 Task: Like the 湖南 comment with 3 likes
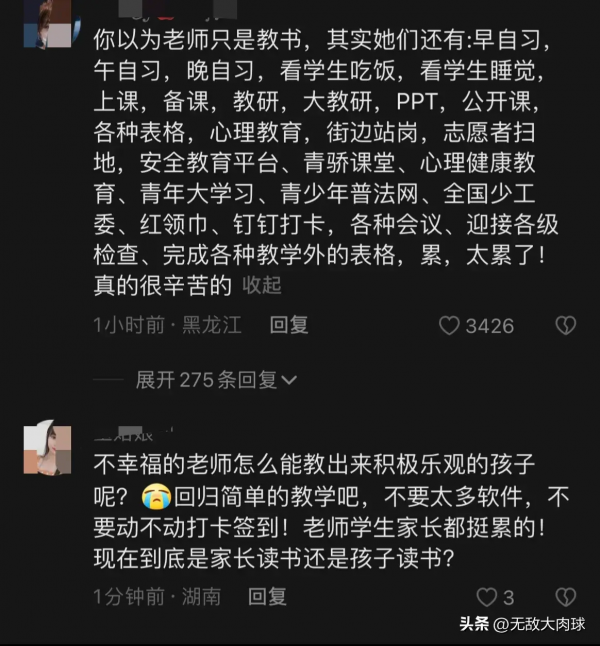pos(486,598)
